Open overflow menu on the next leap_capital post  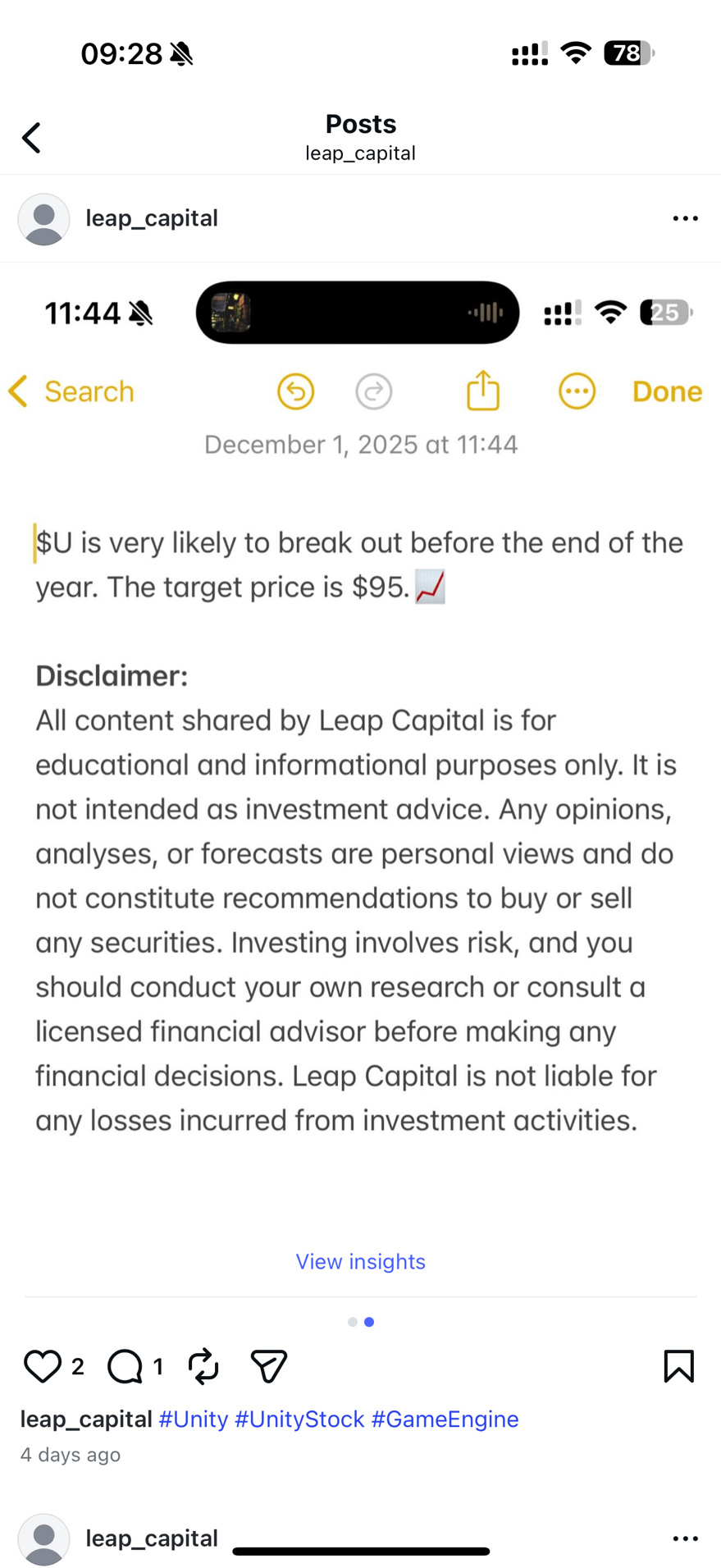(685, 1538)
